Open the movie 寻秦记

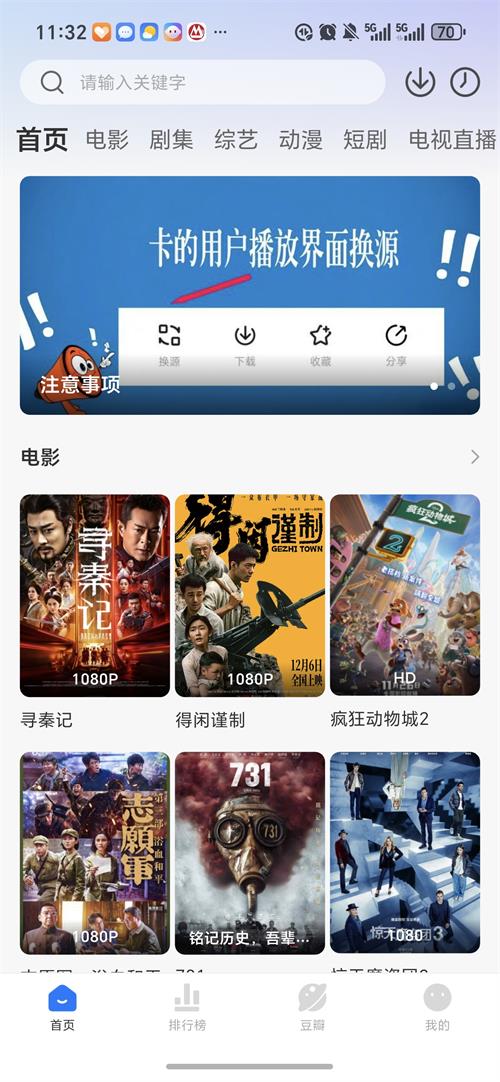click(x=94, y=596)
